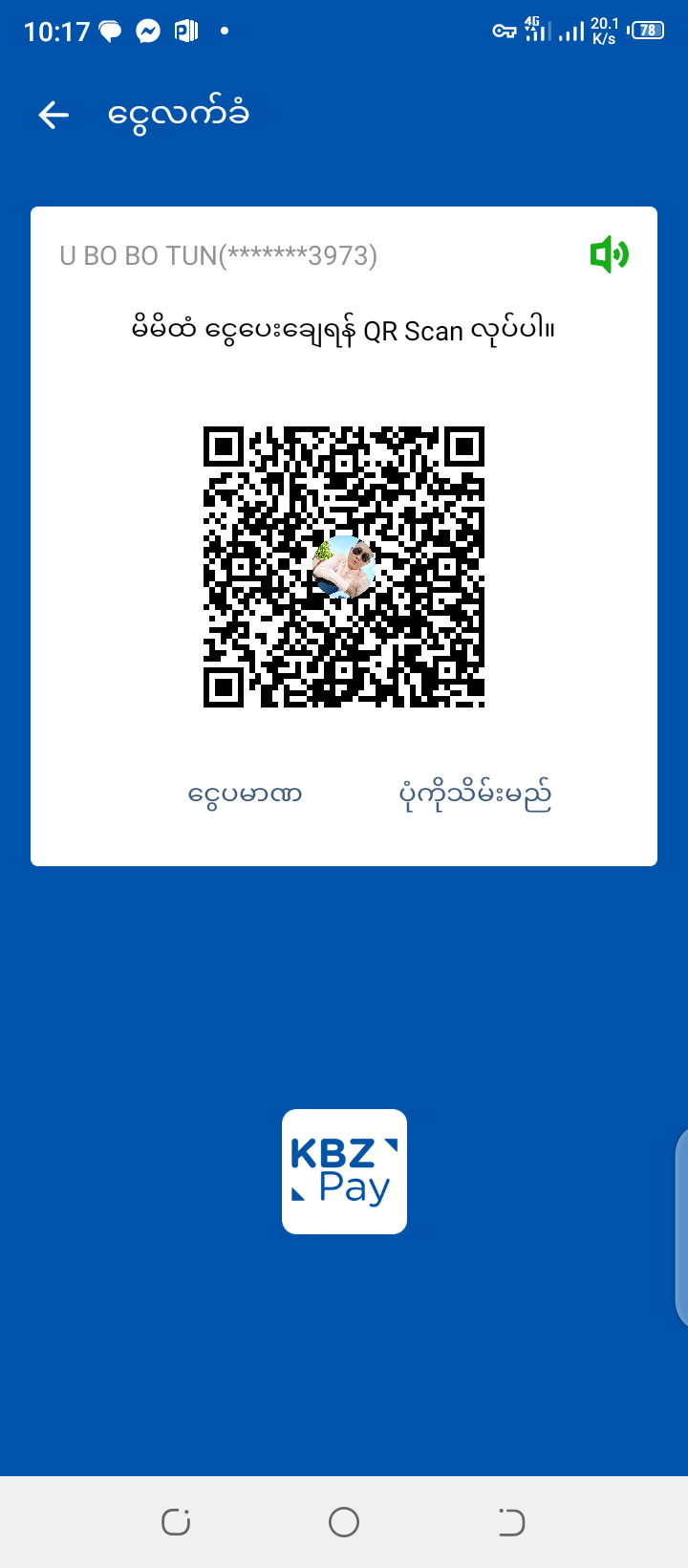The image size is (688, 1568).
Task: Open the recent apps view
Action: pyautogui.click(x=176, y=1521)
